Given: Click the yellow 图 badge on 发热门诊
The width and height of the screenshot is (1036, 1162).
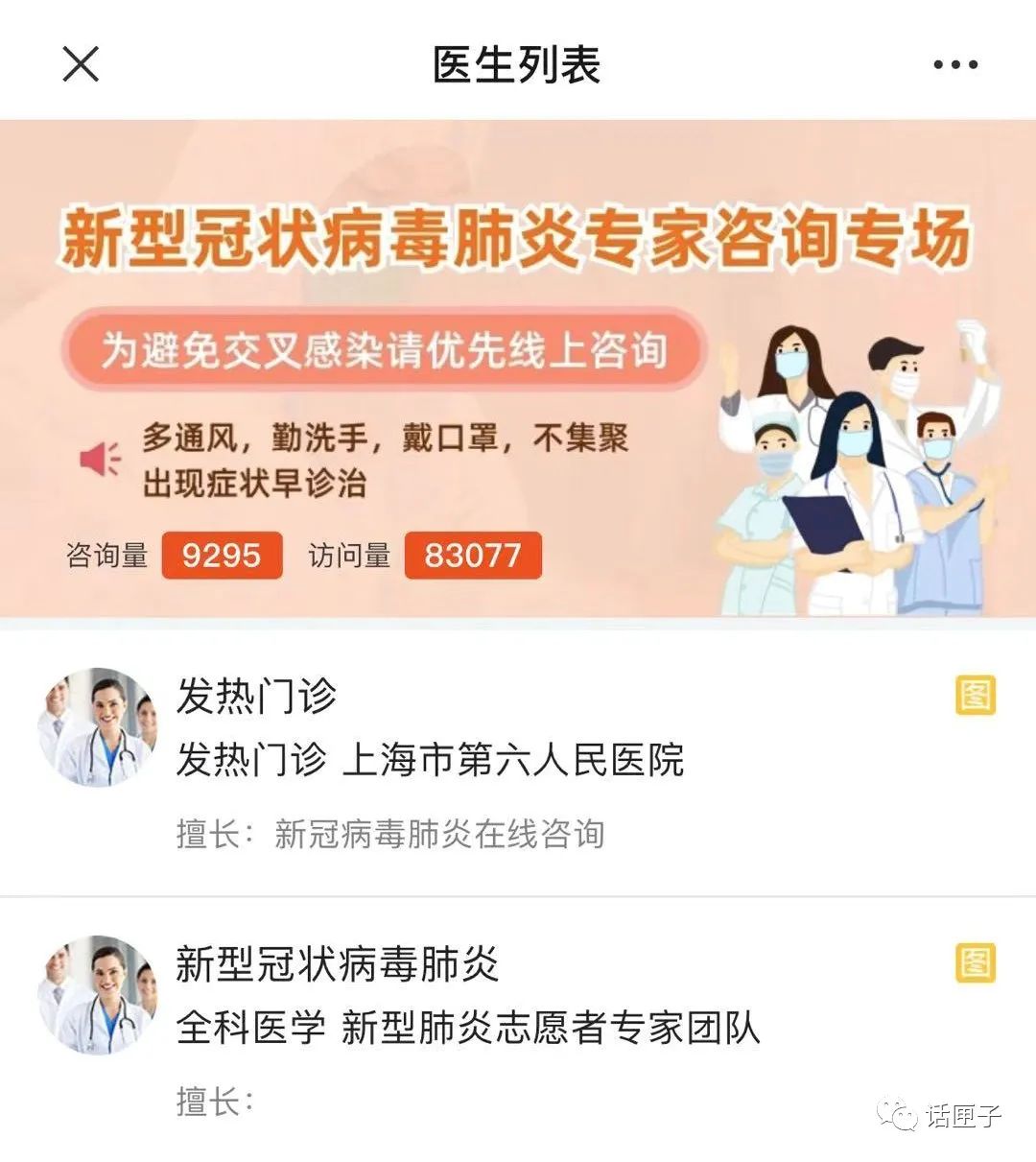Looking at the screenshot, I should [976, 698].
